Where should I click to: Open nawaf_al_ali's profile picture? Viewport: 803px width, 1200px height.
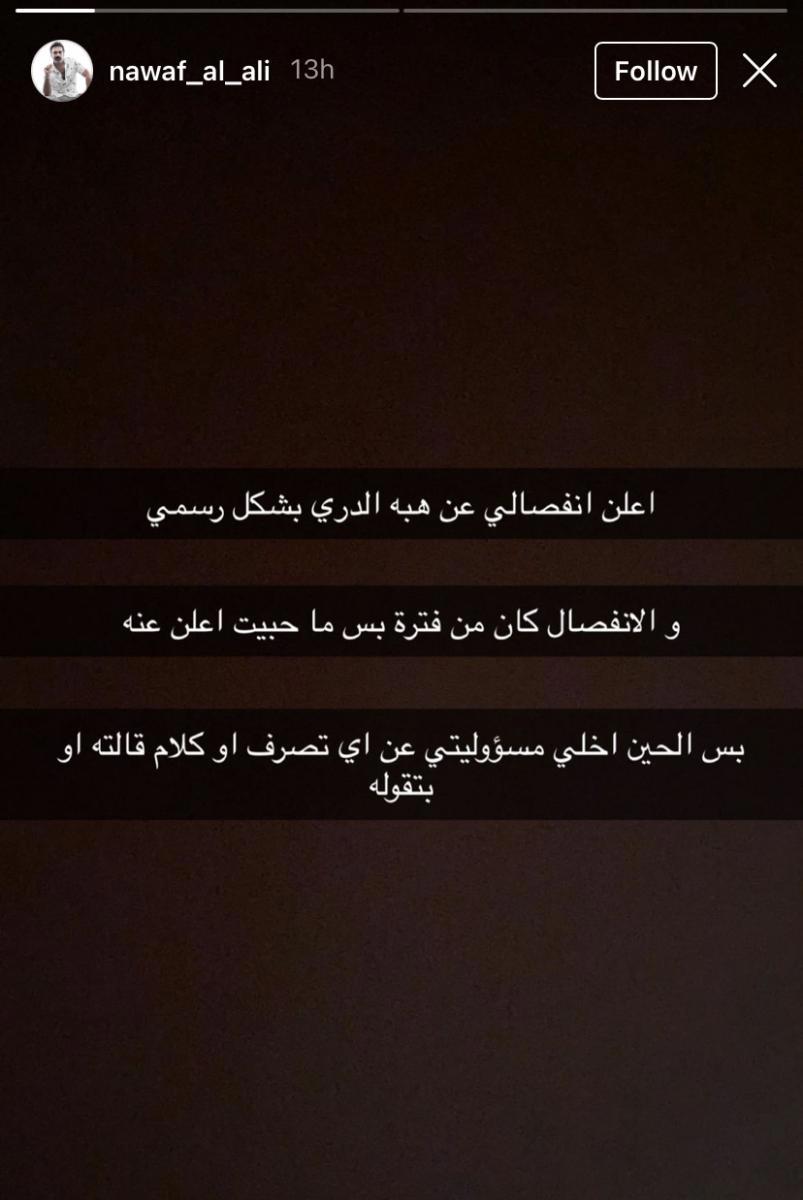tap(62, 71)
